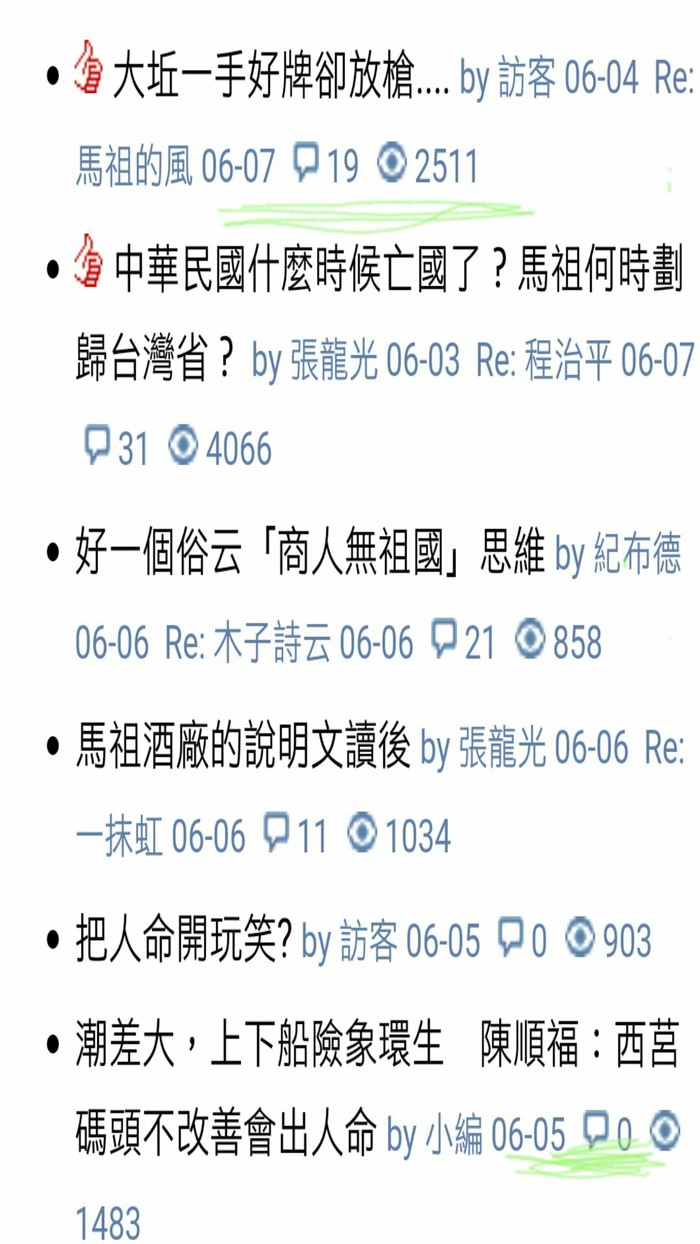
Task: View author 紀布德's profile
Action: point(637,555)
